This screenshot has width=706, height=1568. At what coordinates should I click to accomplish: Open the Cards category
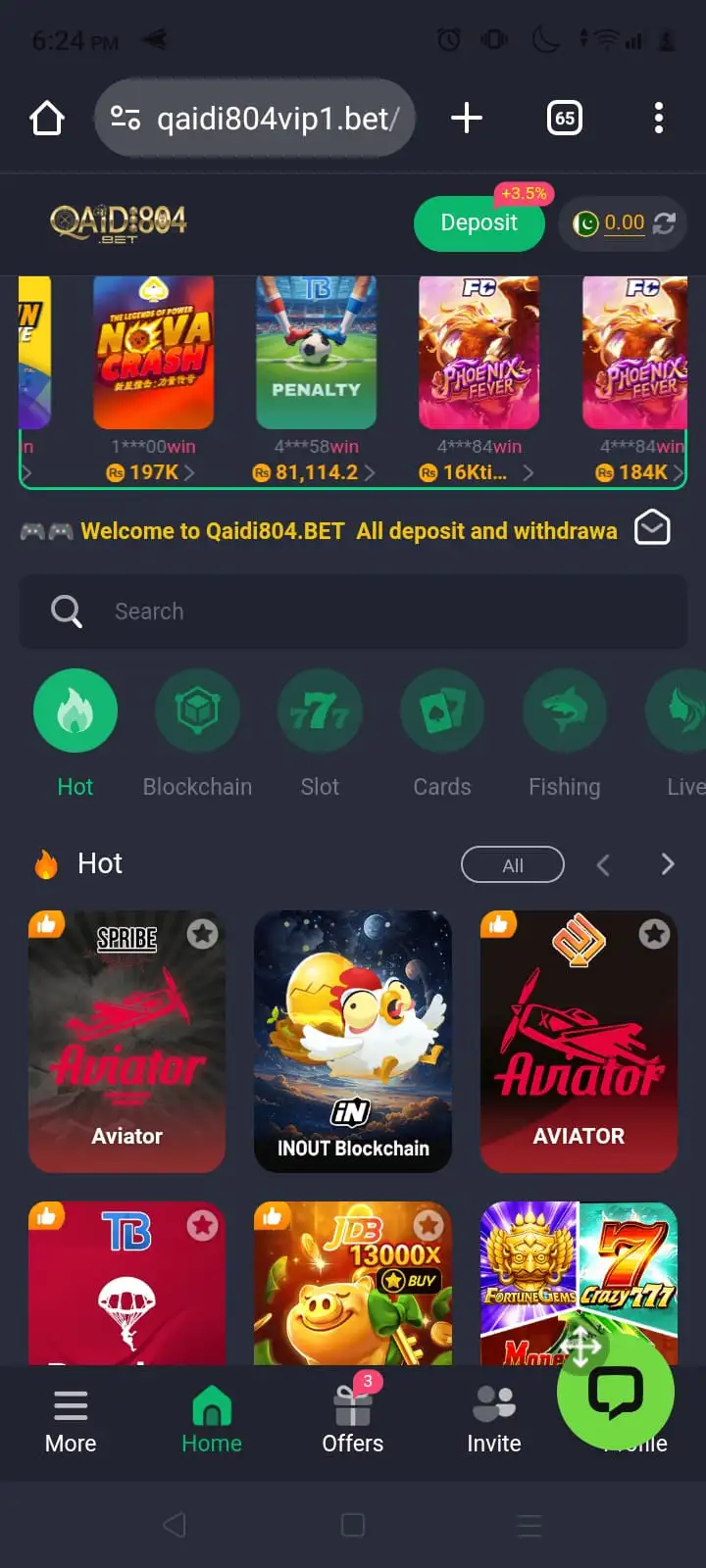[x=442, y=711]
